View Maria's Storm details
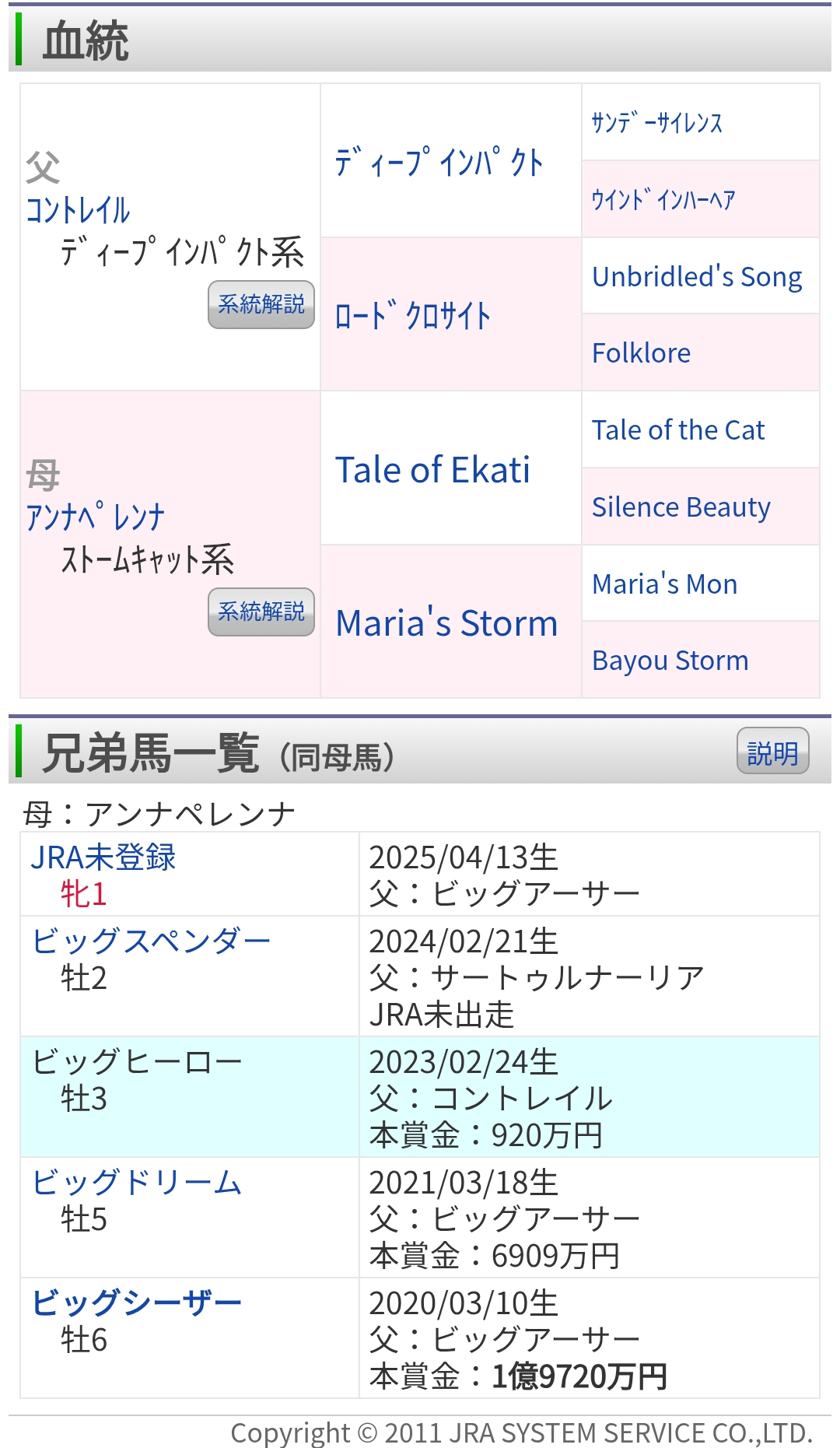This screenshot has width=840, height=1448. tap(446, 623)
